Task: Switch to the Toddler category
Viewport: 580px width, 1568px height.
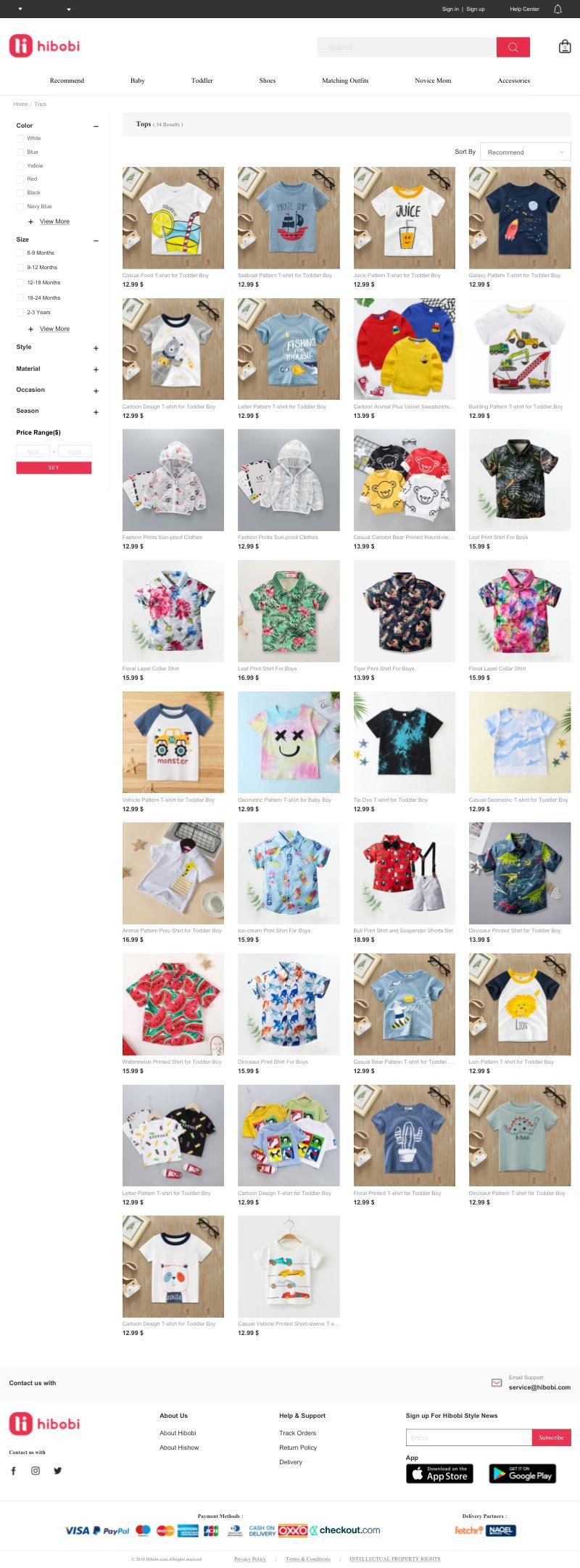Action: [x=202, y=81]
